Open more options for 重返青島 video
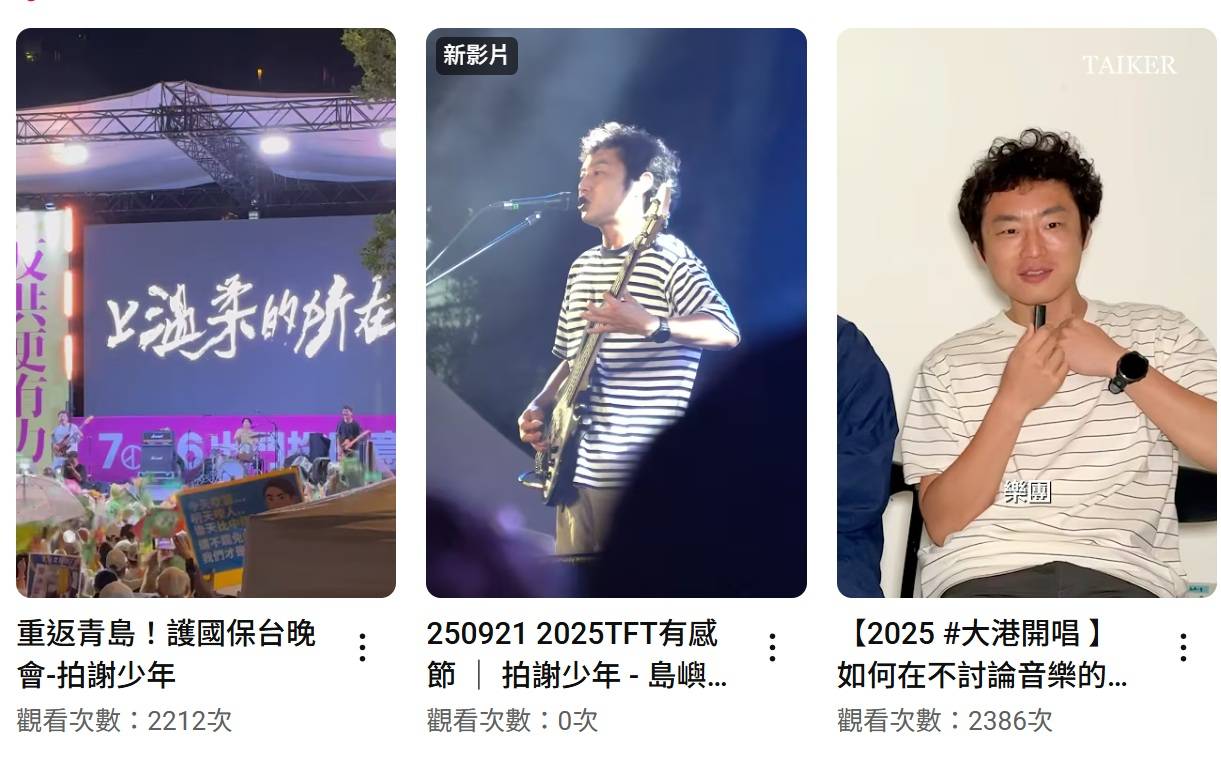The image size is (1221, 757). pyautogui.click(x=363, y=648)
